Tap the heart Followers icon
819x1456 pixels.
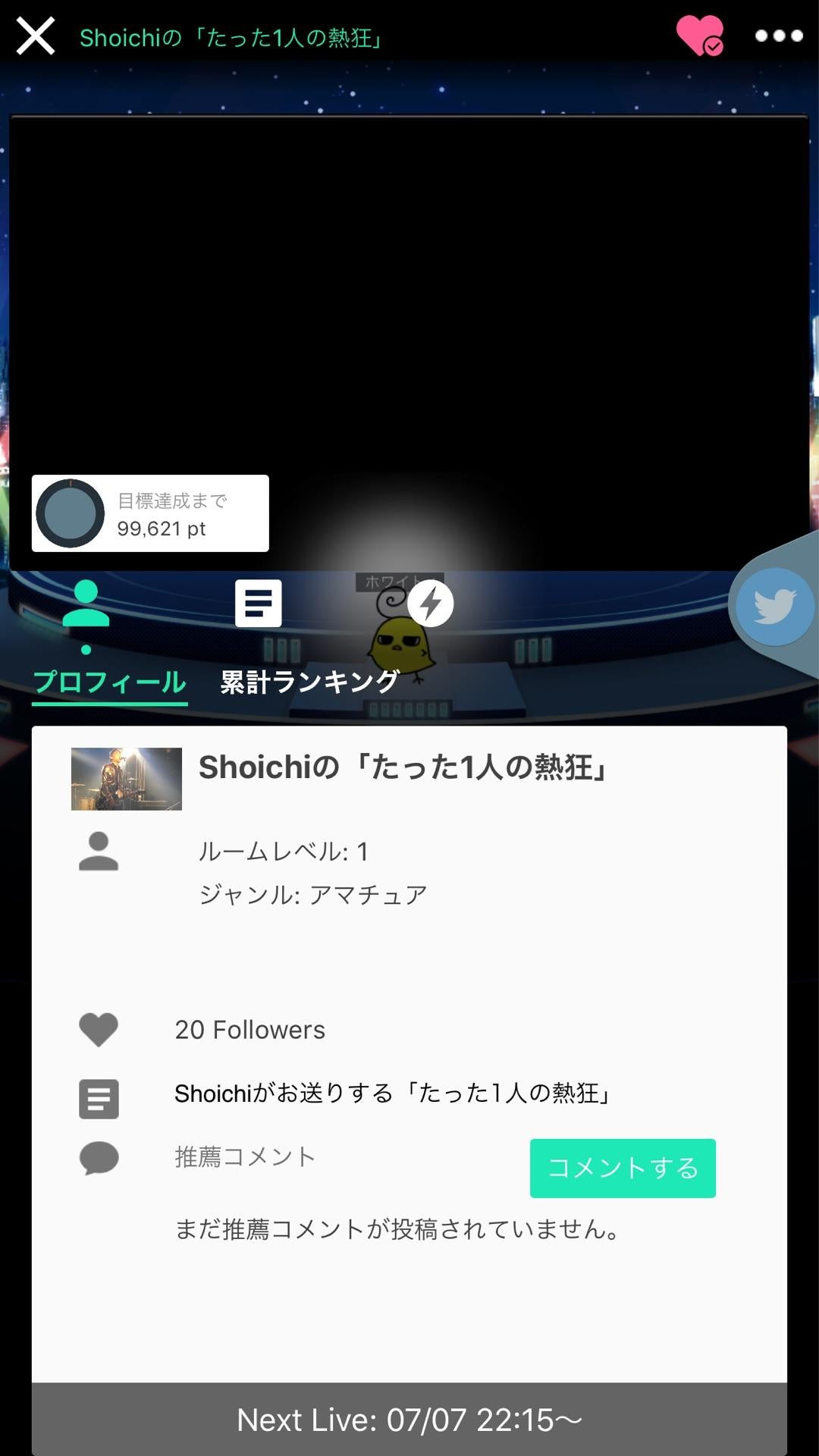99,1029
